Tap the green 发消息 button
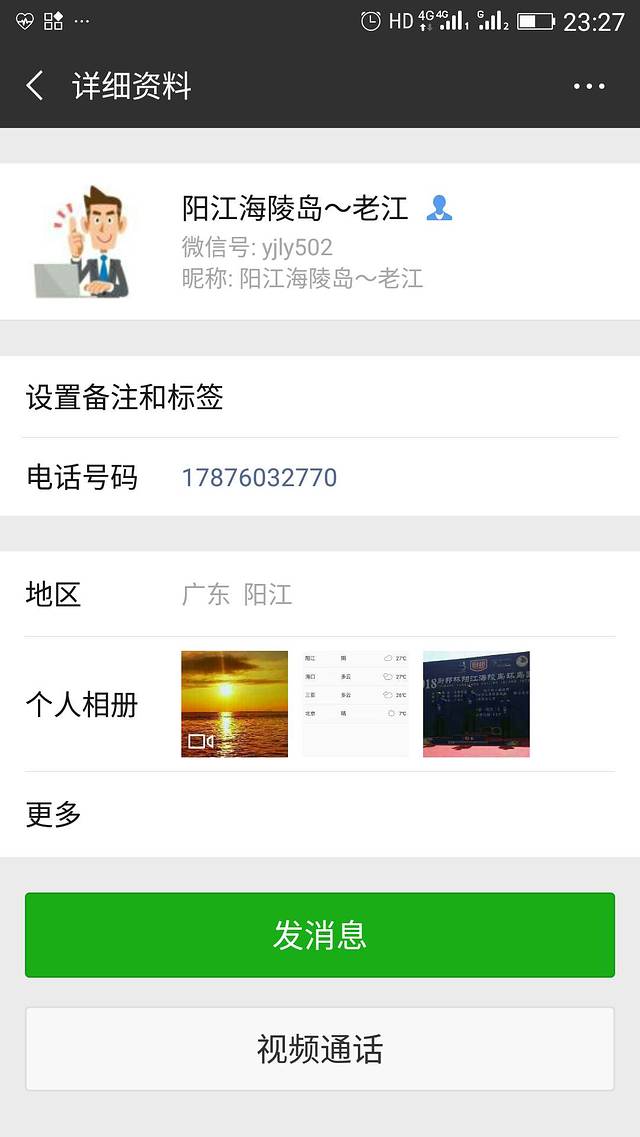Screen dimensions: 640x1137 pos(320,935)
